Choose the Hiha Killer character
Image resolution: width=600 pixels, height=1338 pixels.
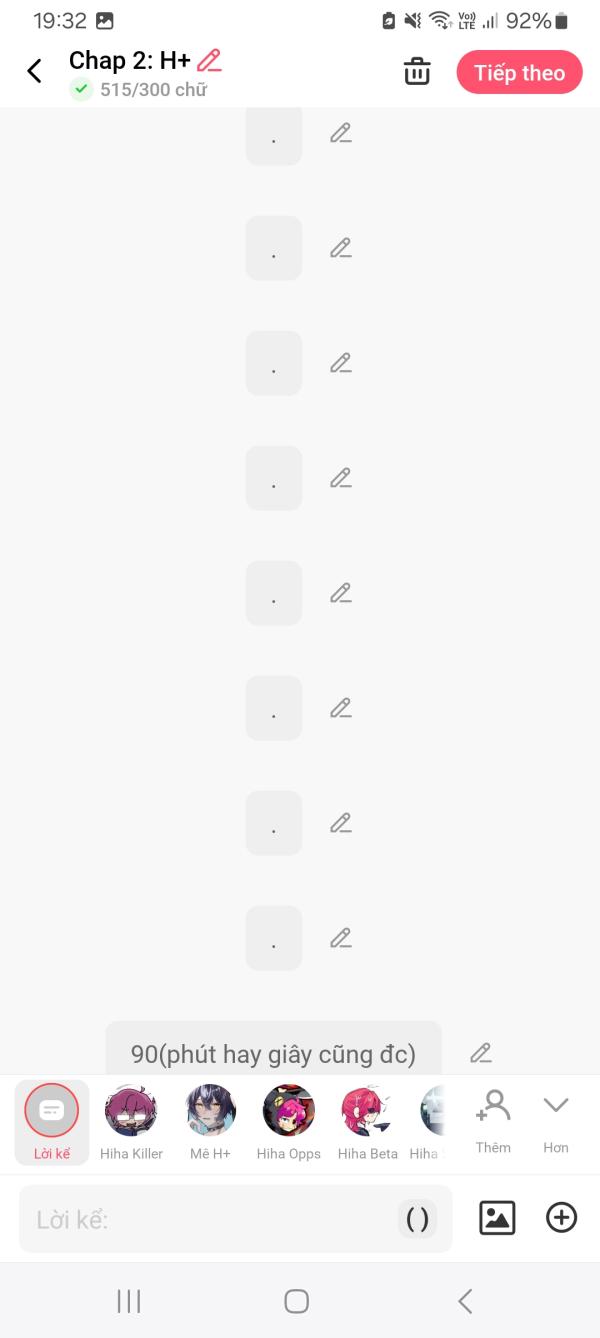[x=131, y=1122]
